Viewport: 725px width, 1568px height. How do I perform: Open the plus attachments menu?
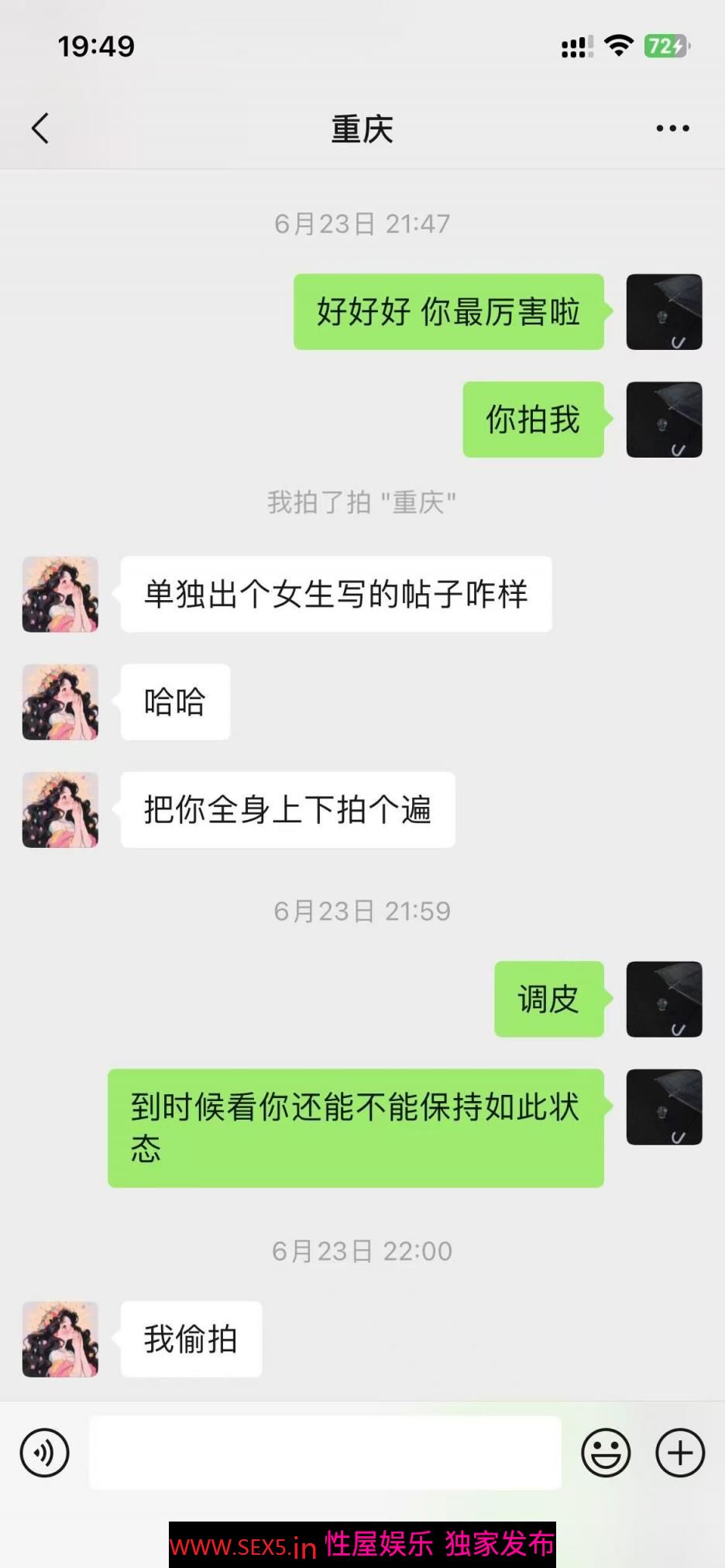[680, 1453]
